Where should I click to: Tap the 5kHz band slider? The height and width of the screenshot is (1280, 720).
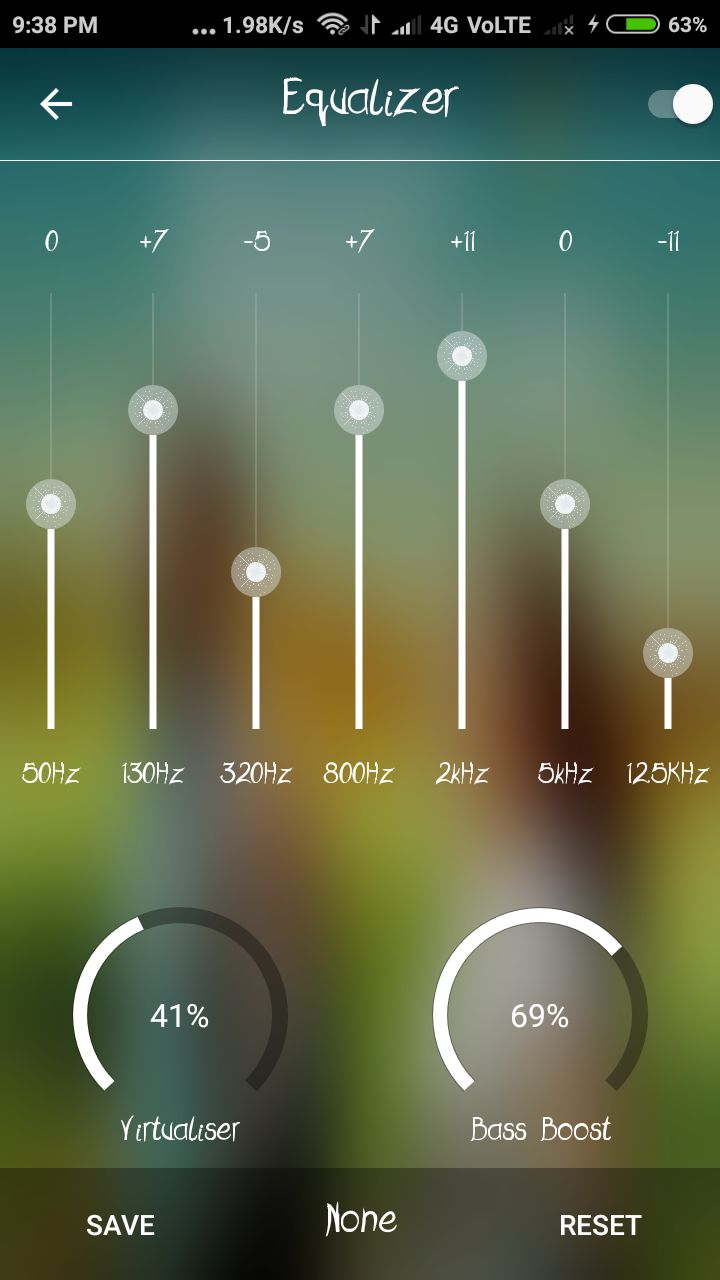click(565, 511)
